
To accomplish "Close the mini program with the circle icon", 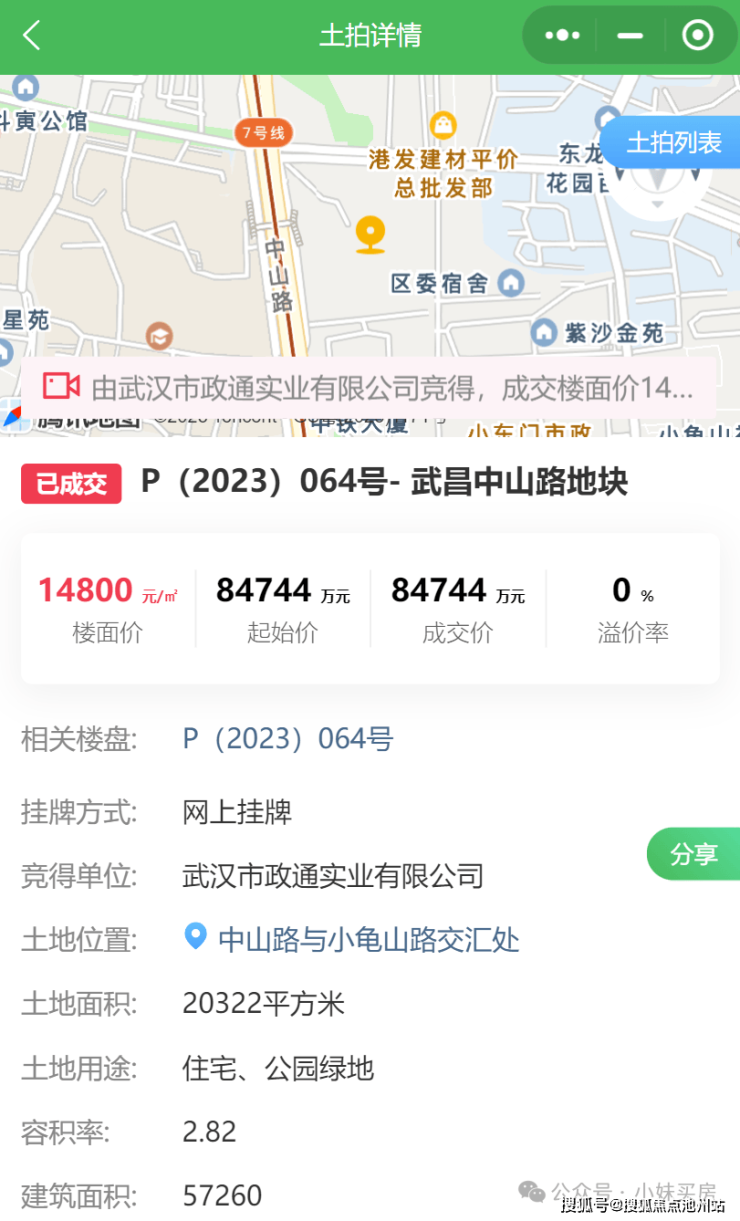I will 697,36.
